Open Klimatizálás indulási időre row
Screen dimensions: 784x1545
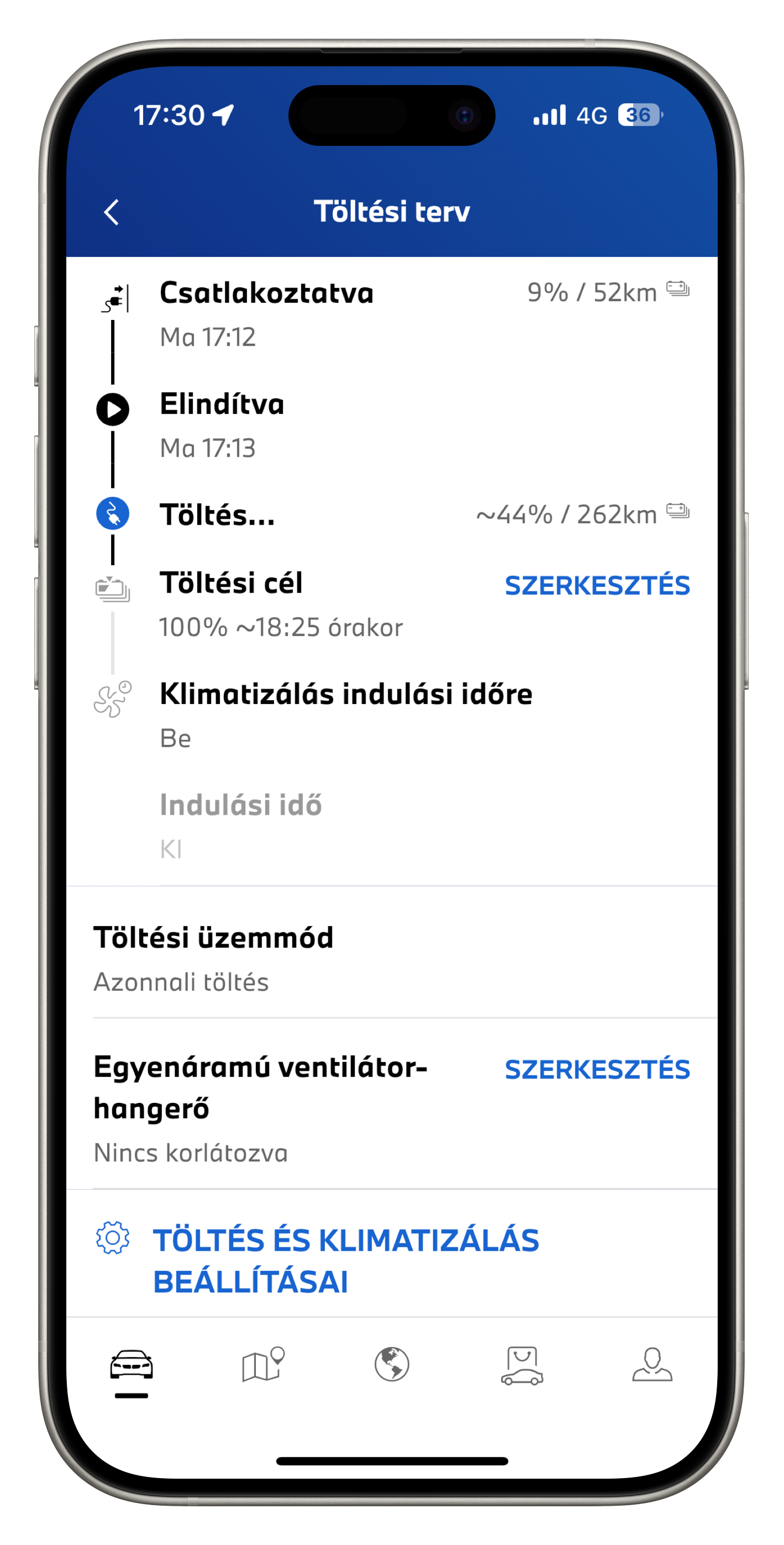[392, 715]
